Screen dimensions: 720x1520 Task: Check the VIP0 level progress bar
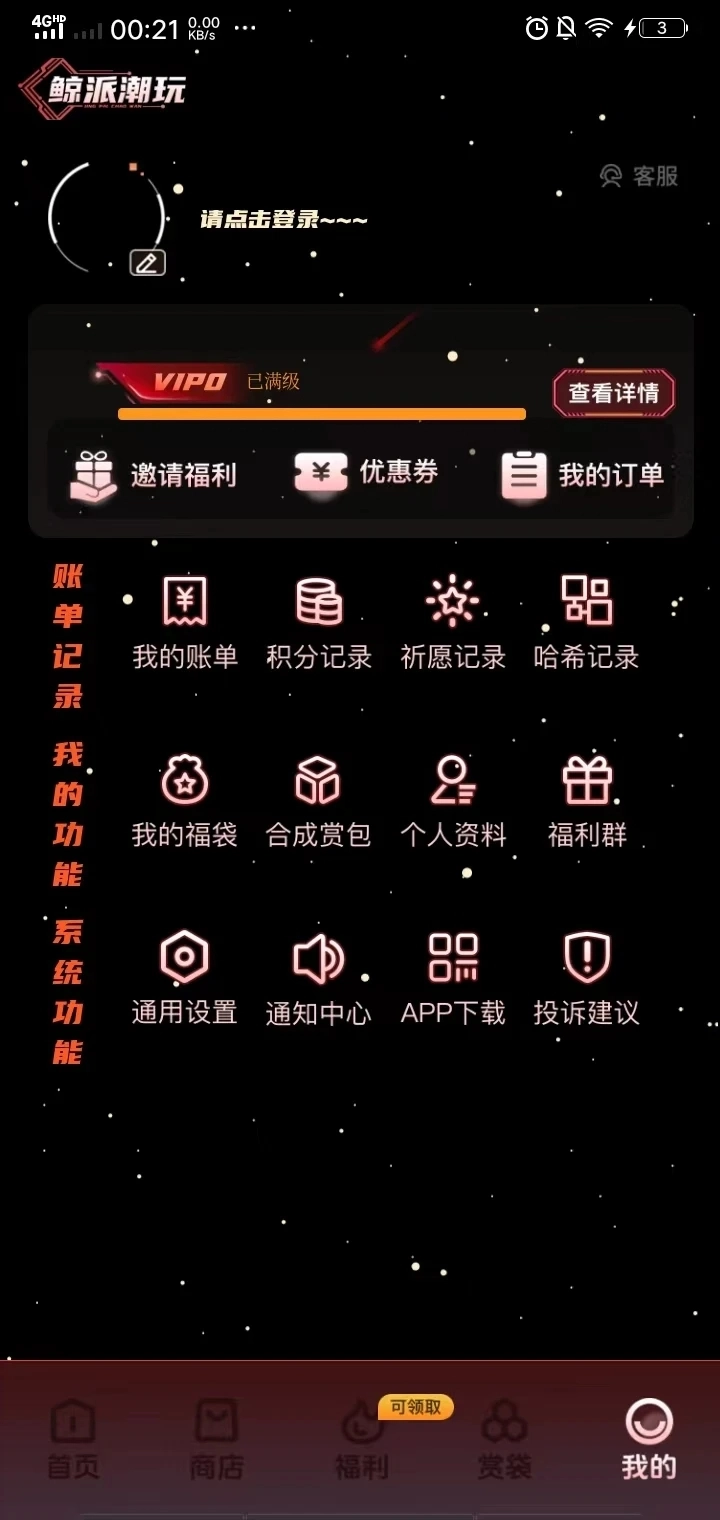[x=322, y=412]
